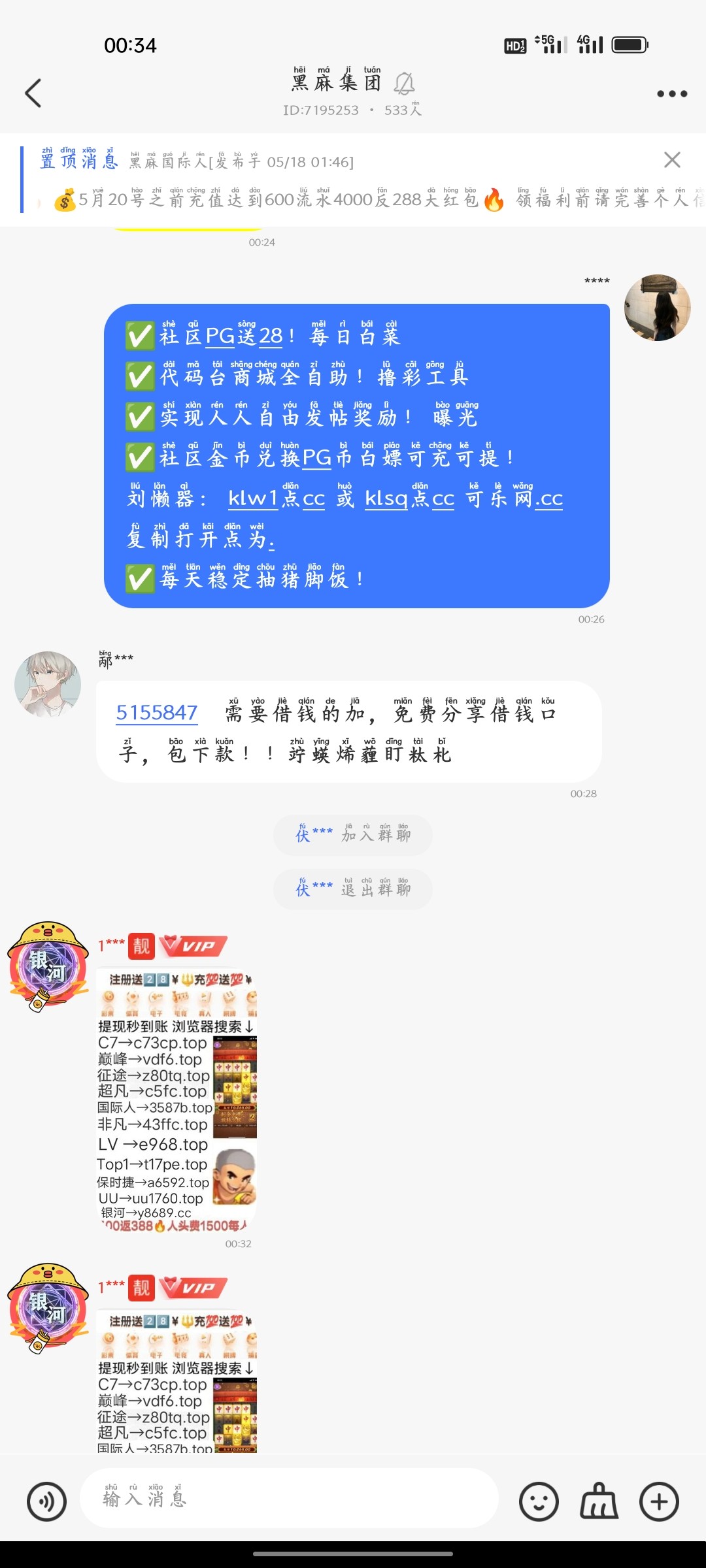This screenshot has height=1568, width=706.
Task: Open the three-dot overflow menu
Action: click(x=671, y=93)
